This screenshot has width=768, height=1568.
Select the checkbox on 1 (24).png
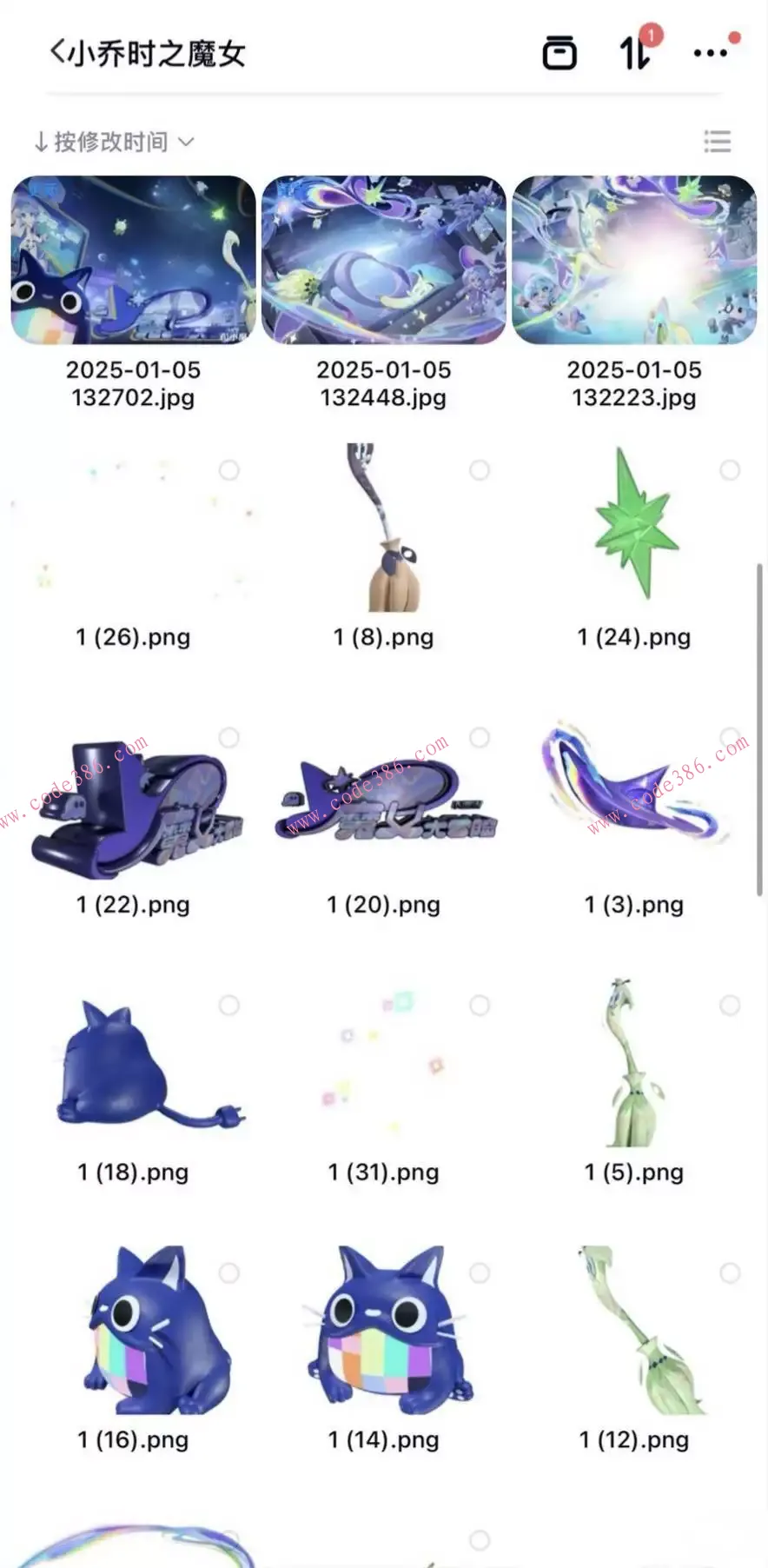click(729, 470)
